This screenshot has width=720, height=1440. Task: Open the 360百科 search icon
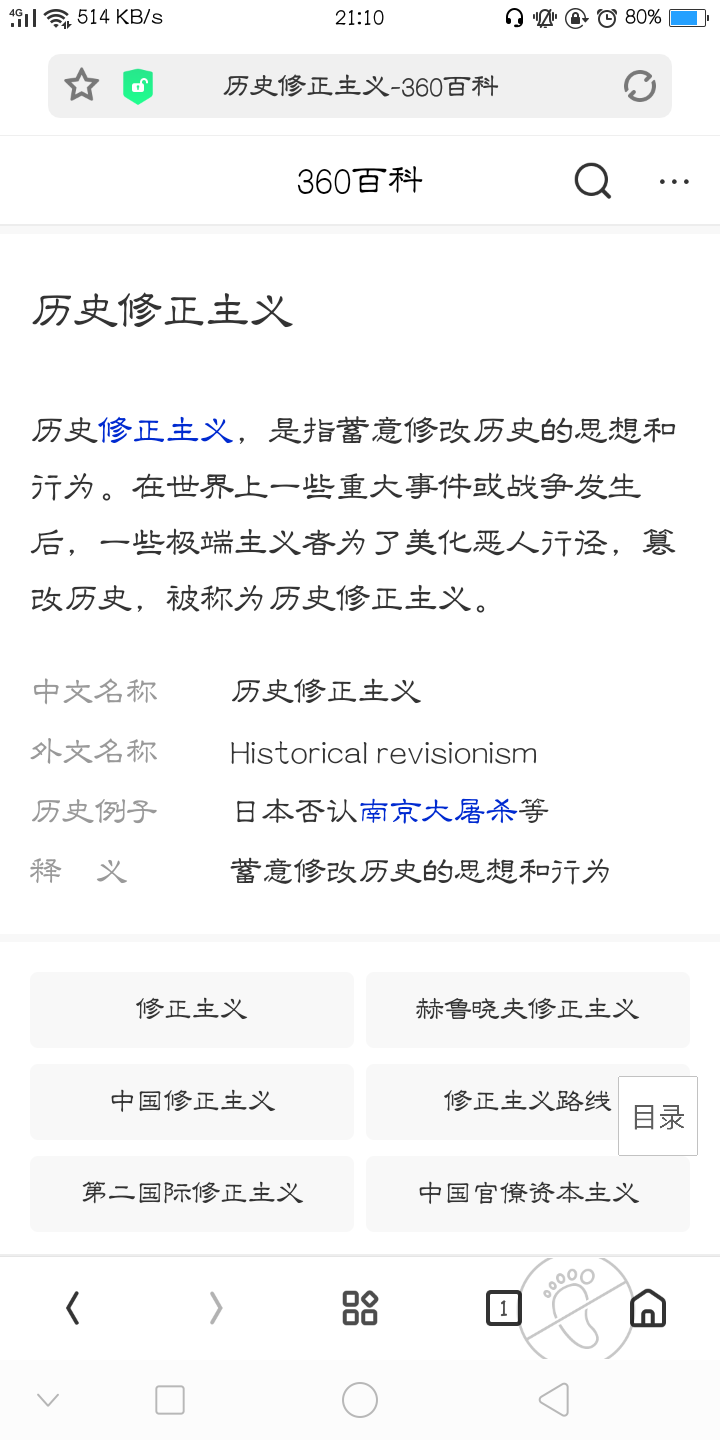point(592,181)
